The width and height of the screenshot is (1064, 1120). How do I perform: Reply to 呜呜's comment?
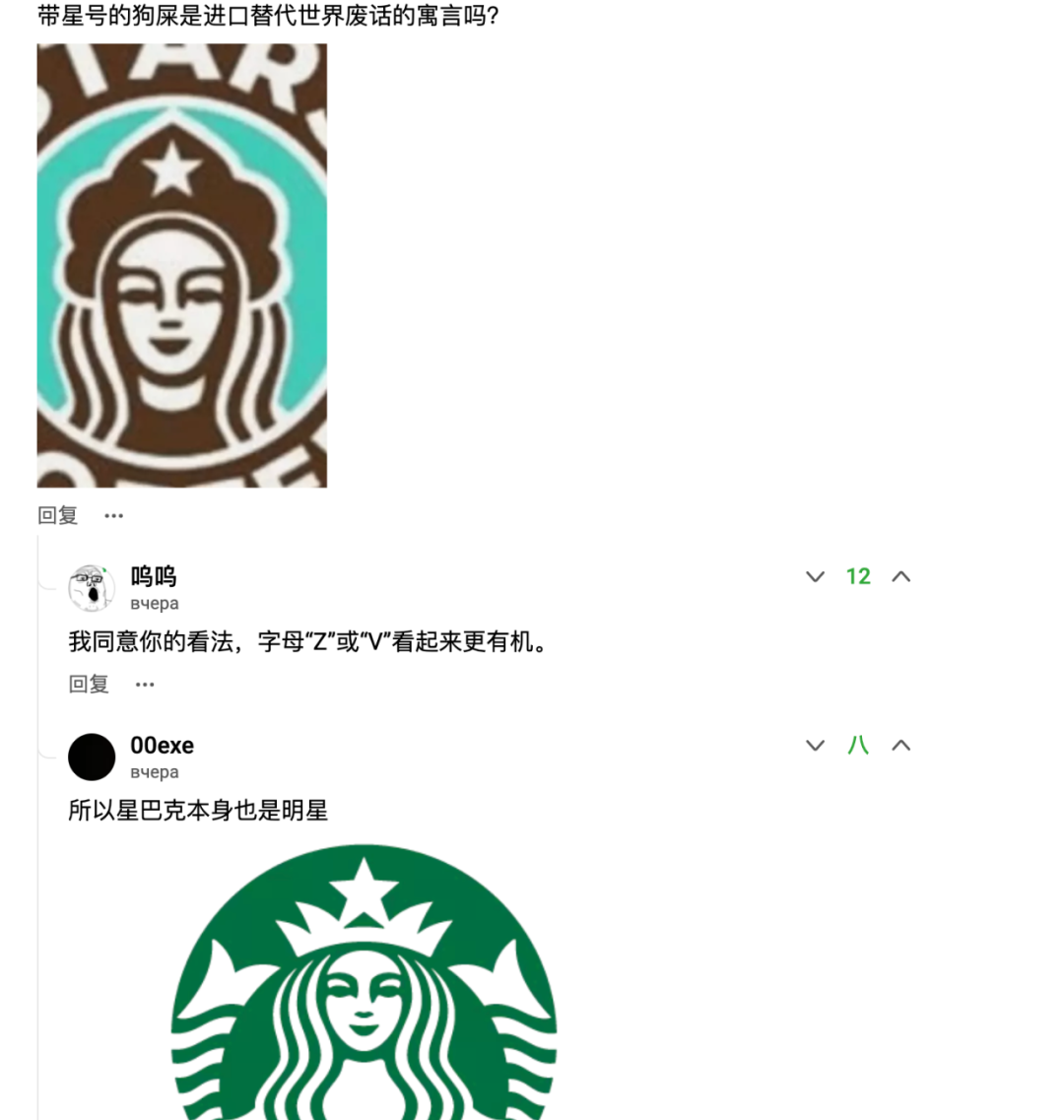pyautogui.click(x=89, y=684)
